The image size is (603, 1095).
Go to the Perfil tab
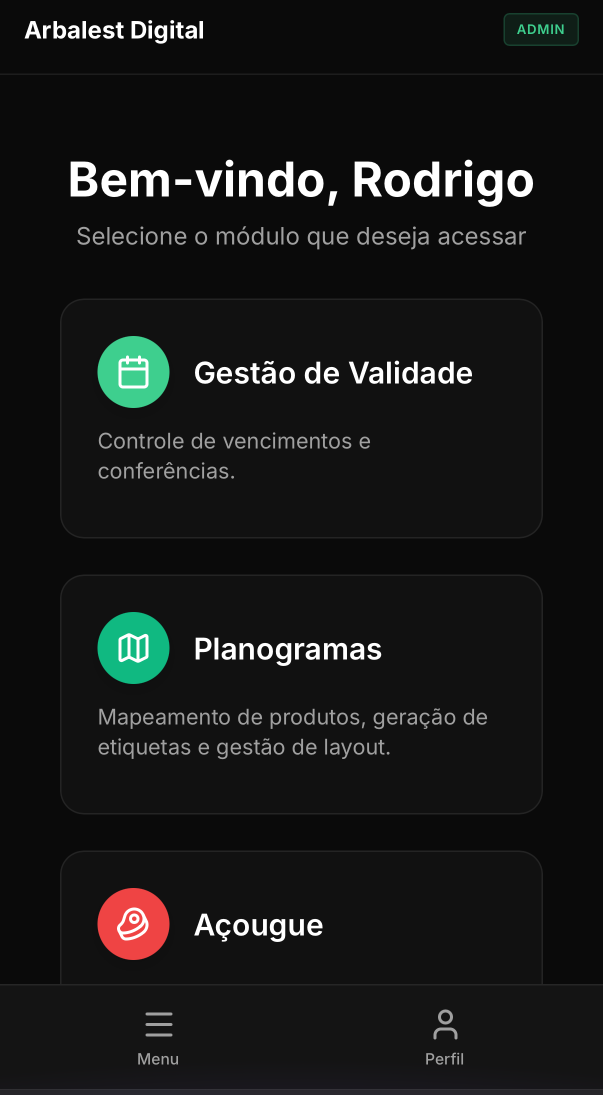[x=444, y=1037]
